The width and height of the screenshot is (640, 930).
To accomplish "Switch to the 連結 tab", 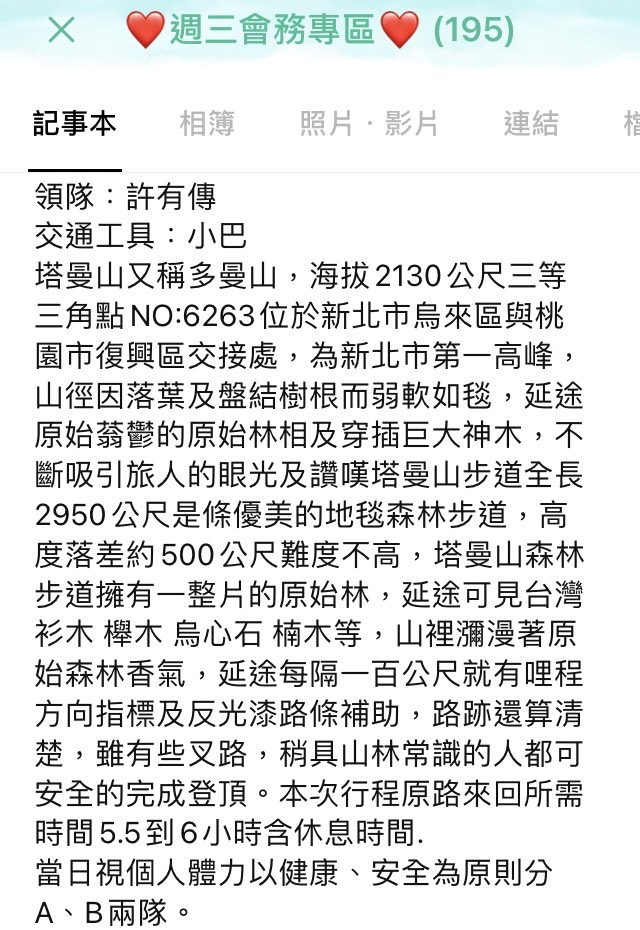I will [531, 124].
